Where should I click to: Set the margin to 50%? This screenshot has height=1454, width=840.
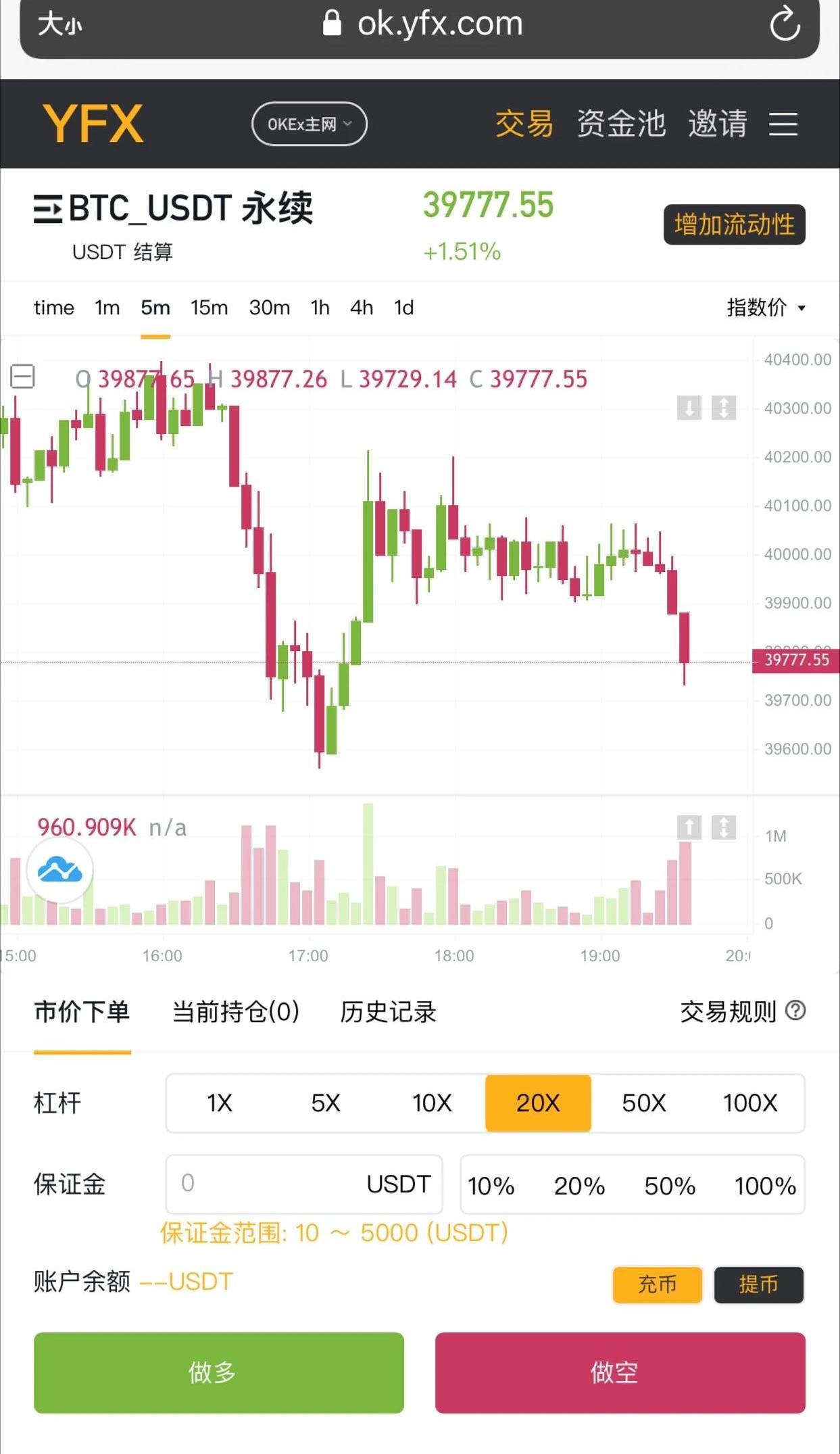[x=670, y=1186]
